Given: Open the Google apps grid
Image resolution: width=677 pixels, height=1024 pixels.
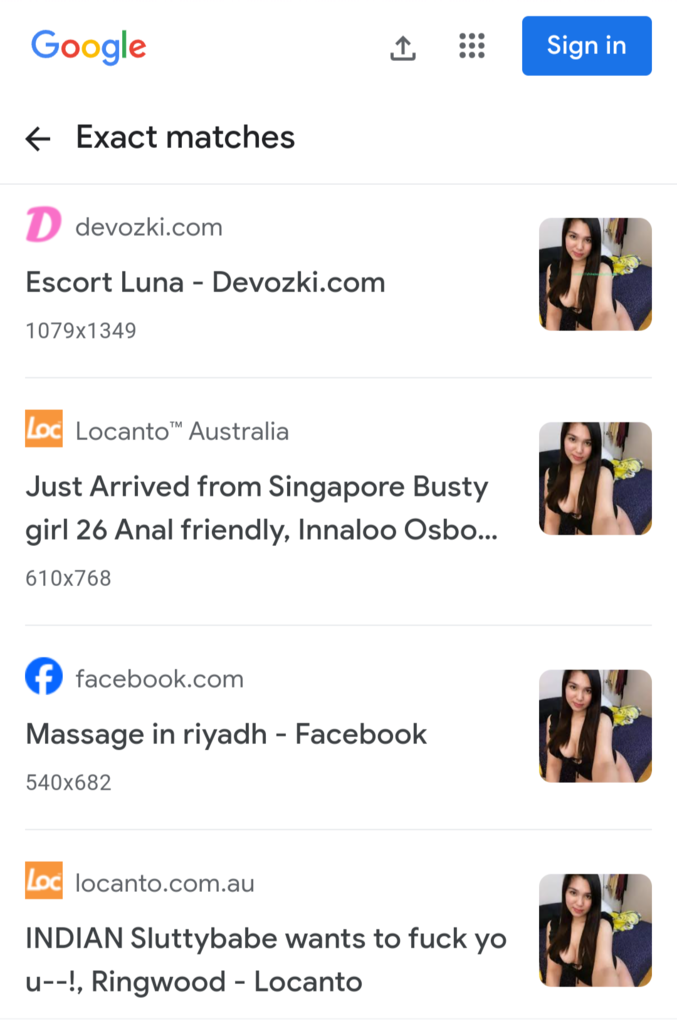Looking at the screenshot, I should coord(471,46).
